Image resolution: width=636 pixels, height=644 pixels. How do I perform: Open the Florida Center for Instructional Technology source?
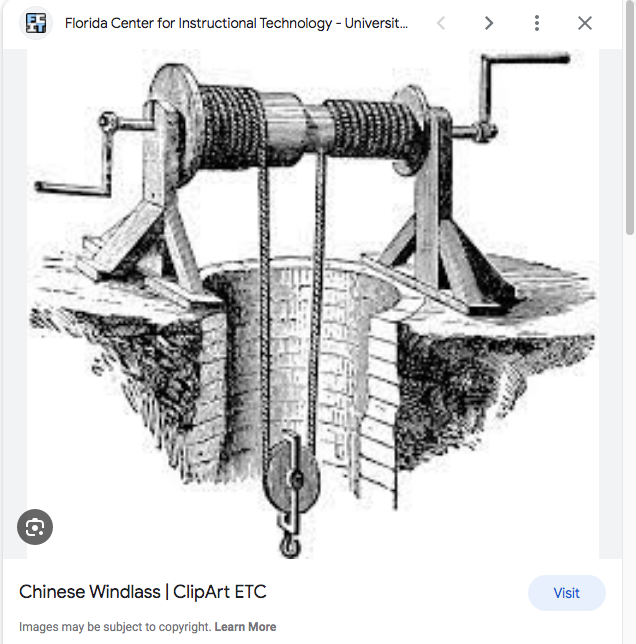point(236,23)
